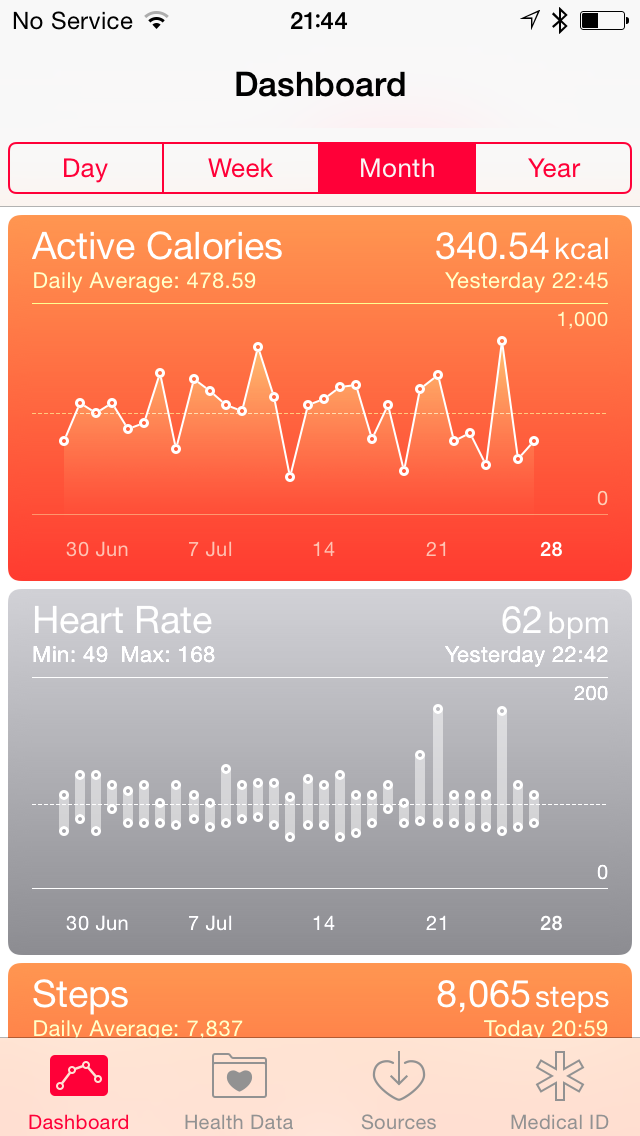The height and width of the screenshot is (1136, 640).
Task: Show the Month view
Action: 397,168
